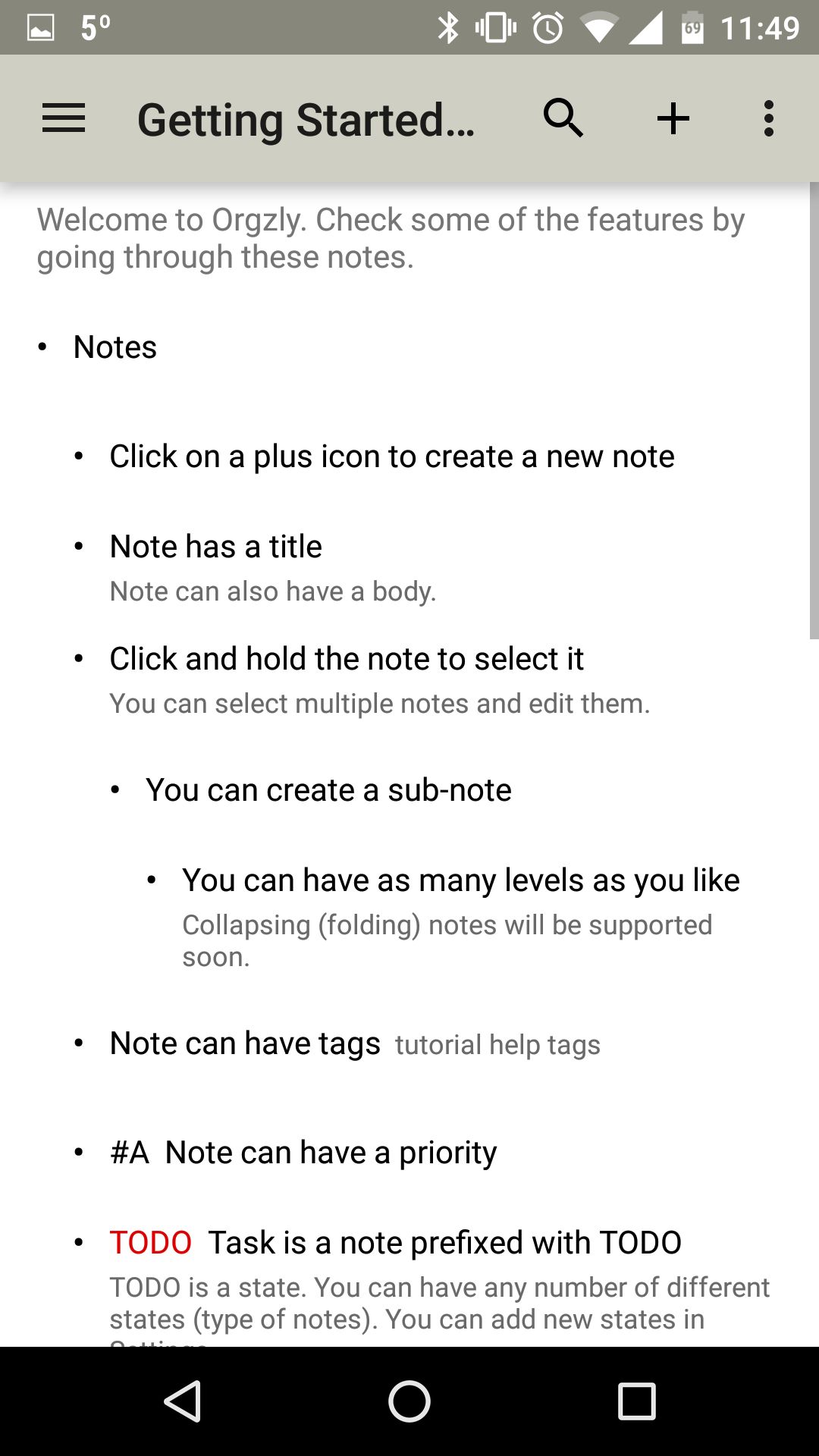This screenshot has height=1456, width=819.
Task: Open the overflow options menu
Action: [x=769, y=118]
